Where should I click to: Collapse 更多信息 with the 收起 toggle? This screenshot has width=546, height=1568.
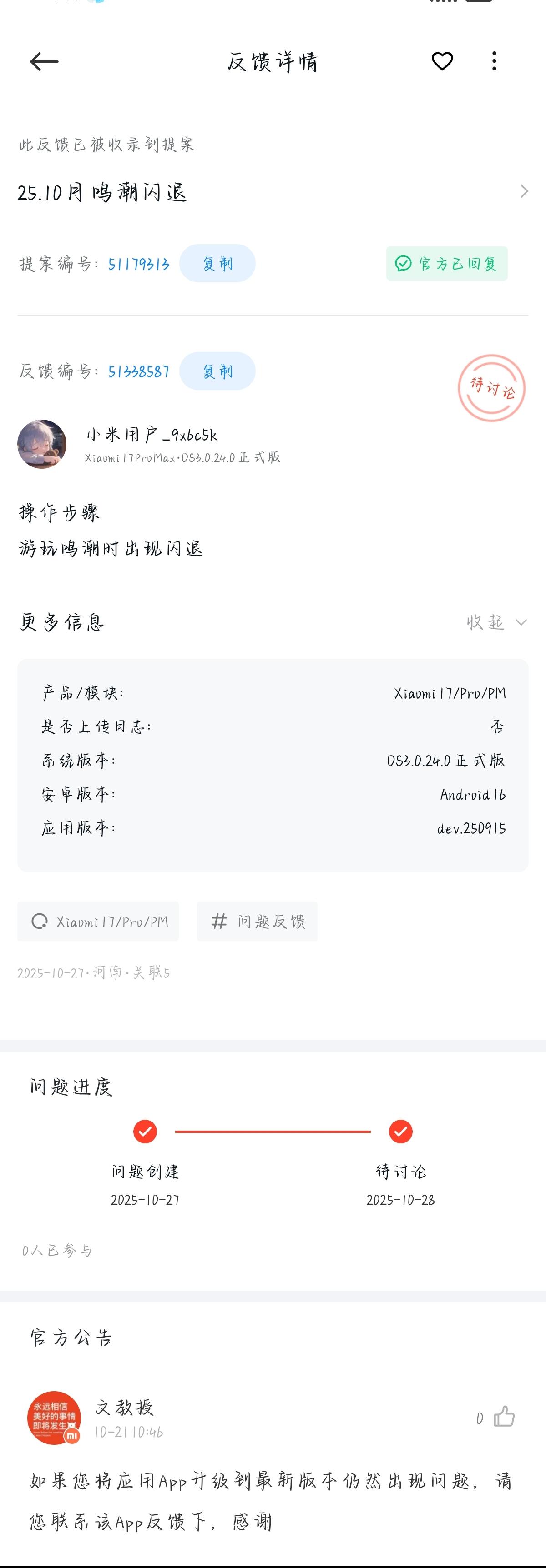pos(496,622)
